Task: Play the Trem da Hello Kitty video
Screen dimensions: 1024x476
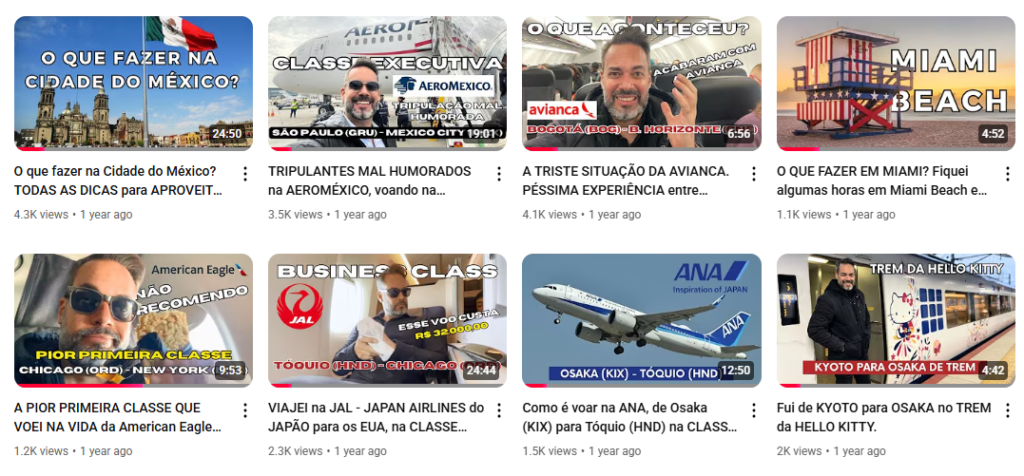Action: 895,320
